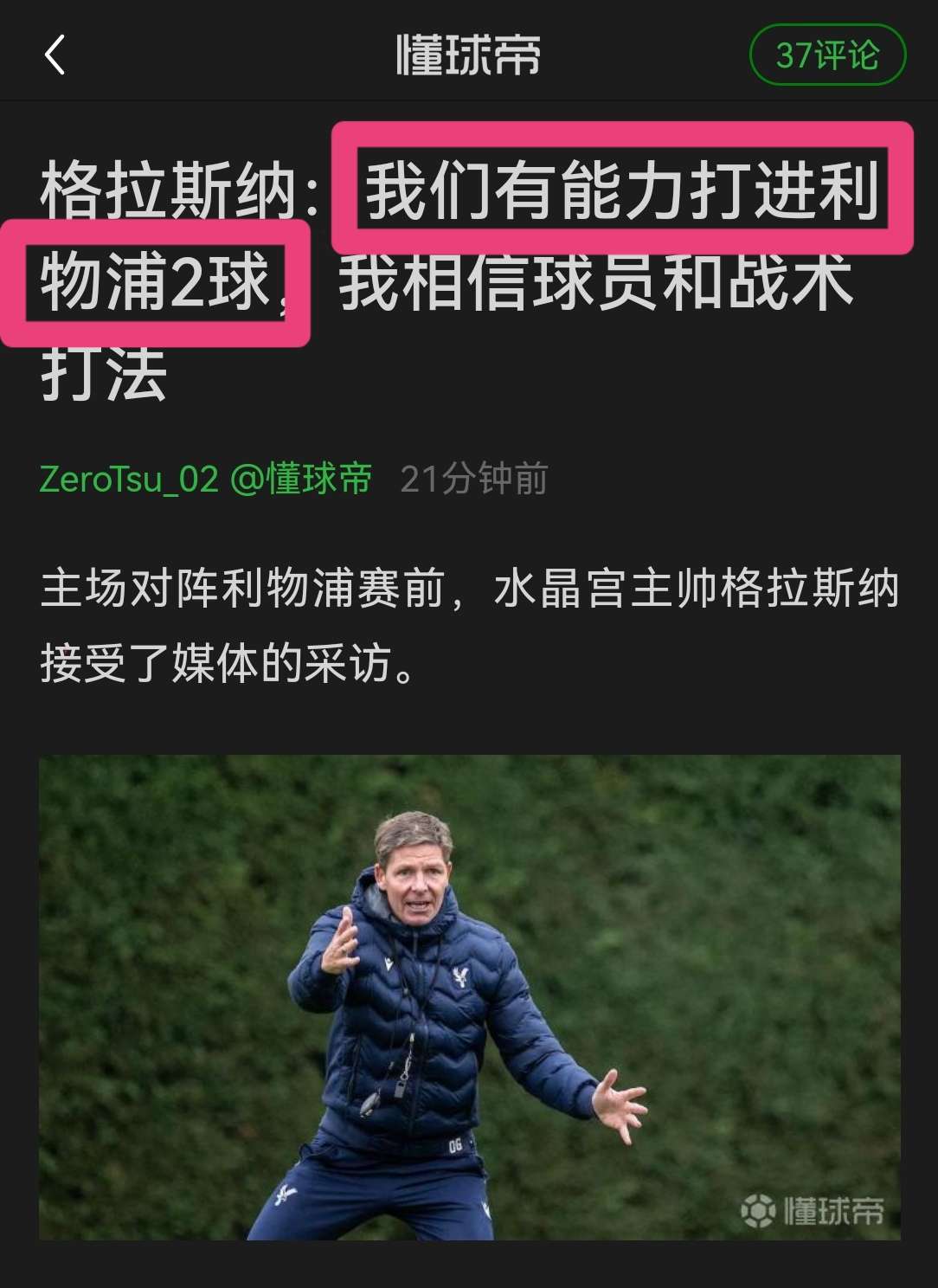View the article photo of 格拉斯纳
The height and width of the screenshot is (1288, 938).
[469, 997]
